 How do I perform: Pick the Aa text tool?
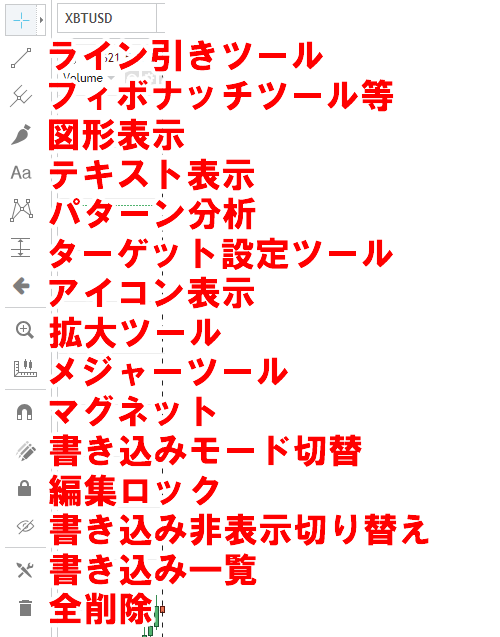pyautogui.click(x=21, y=173)
